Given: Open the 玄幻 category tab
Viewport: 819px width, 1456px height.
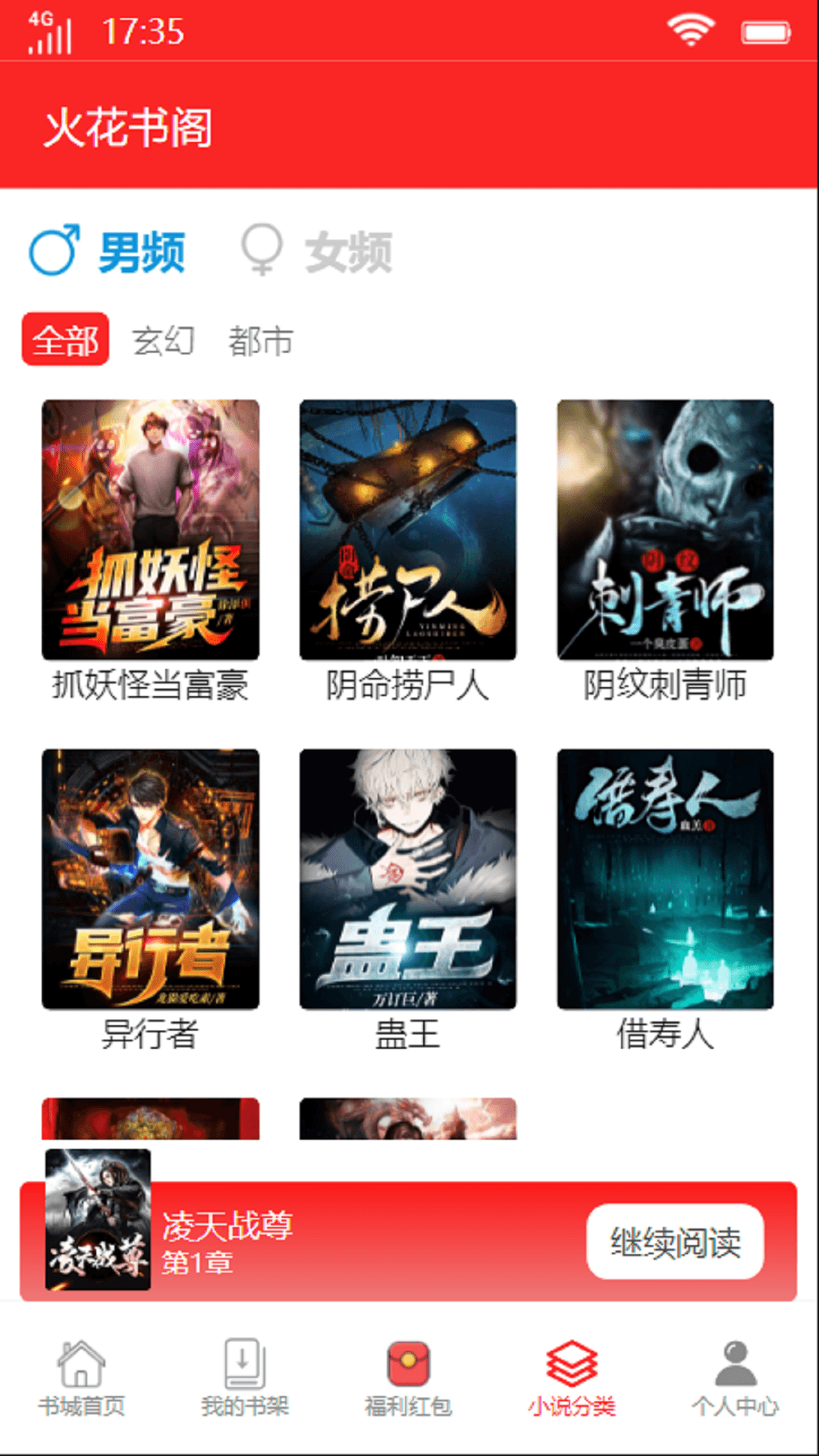Looking at the screenshot, I should (x=164, y=341).
